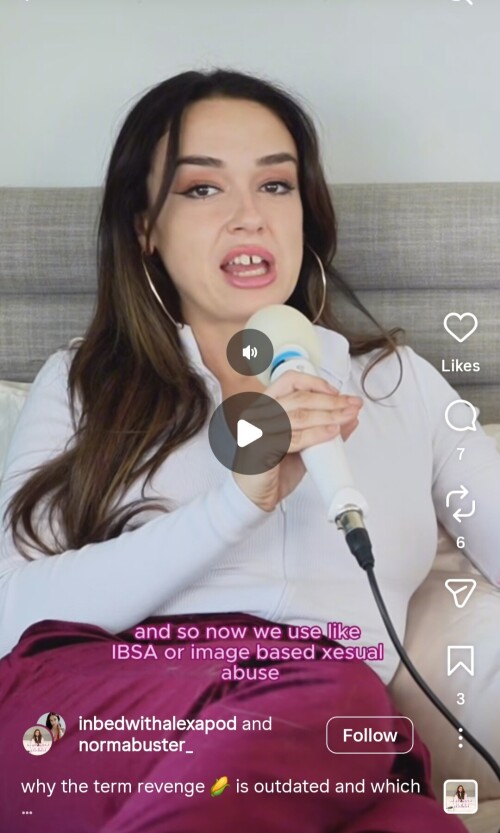Like this reel with the heart icon
The height and width of the screenshot is (833, 500).
[x=460, y=327]
